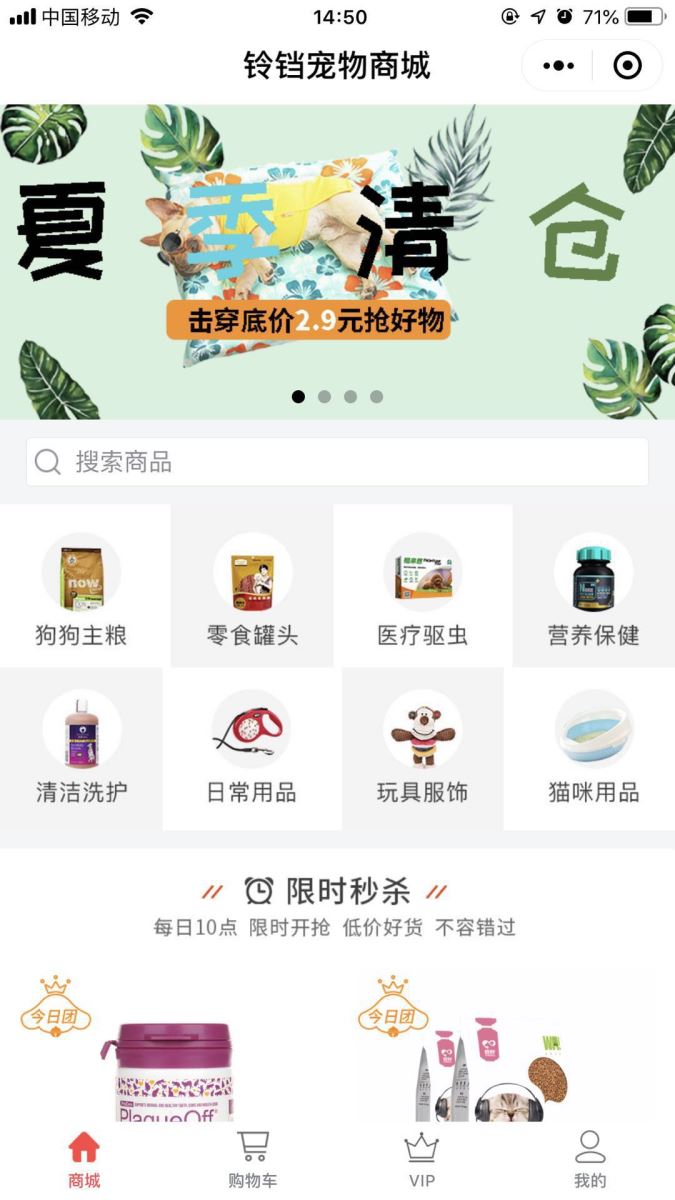Select the 医疗驱虫 category
The image size is (675, 1200).
[422, 590]
